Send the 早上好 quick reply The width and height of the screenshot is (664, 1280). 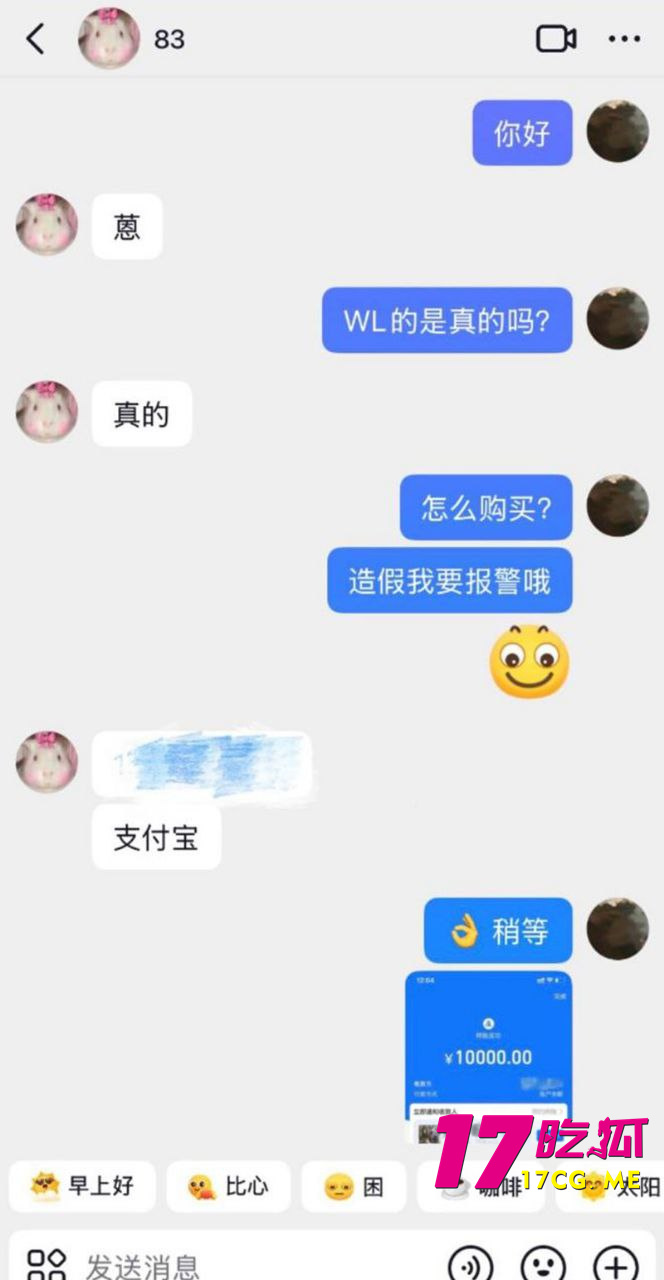pyautogui.click(x=82, y=1187)
